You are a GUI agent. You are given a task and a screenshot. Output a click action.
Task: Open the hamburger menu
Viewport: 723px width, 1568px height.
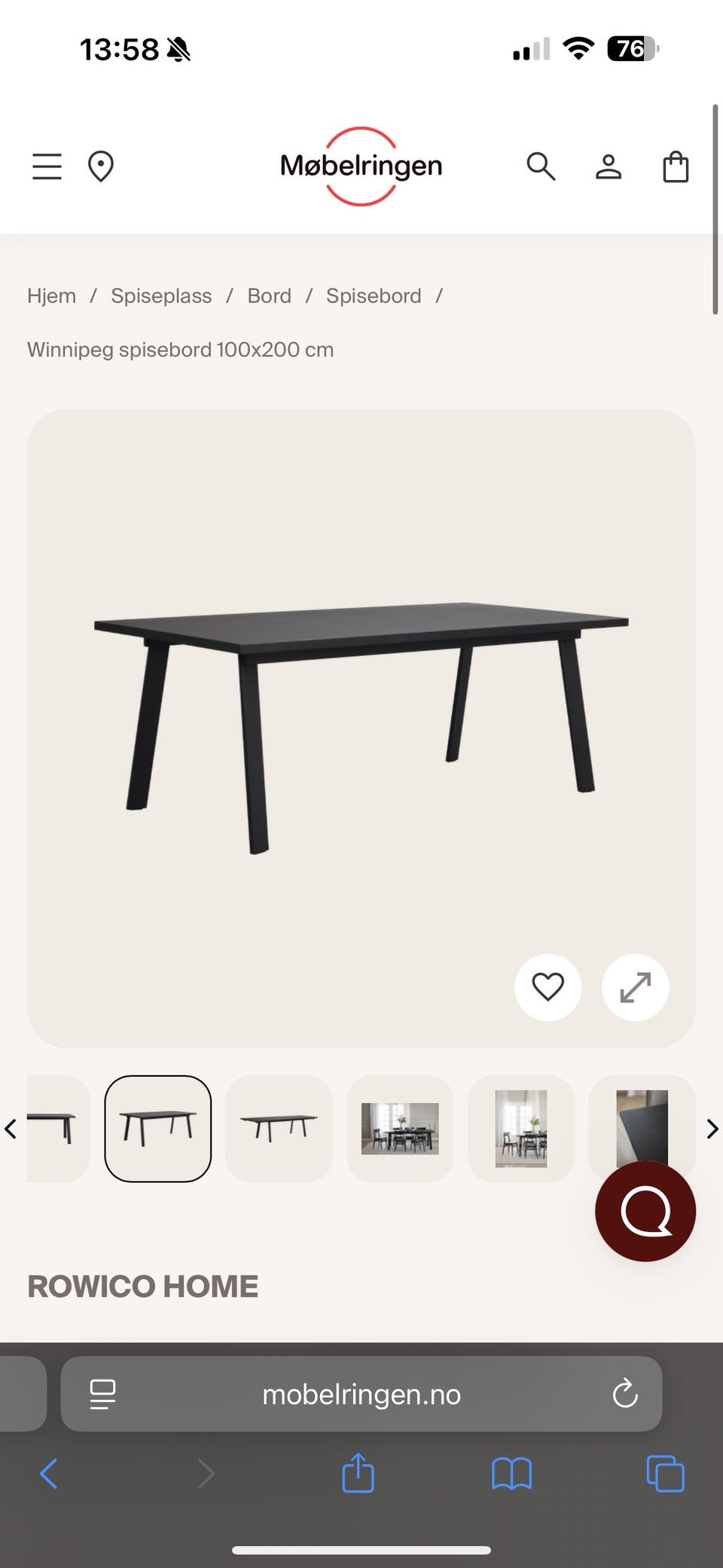(x=47, y=167)
